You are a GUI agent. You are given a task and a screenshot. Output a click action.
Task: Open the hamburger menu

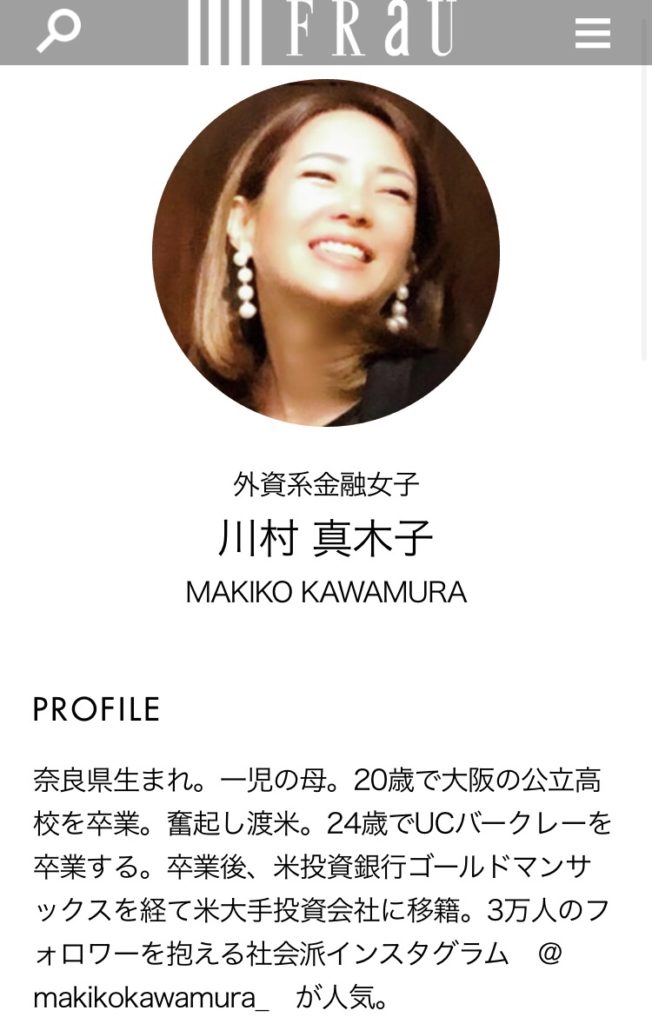592,33
